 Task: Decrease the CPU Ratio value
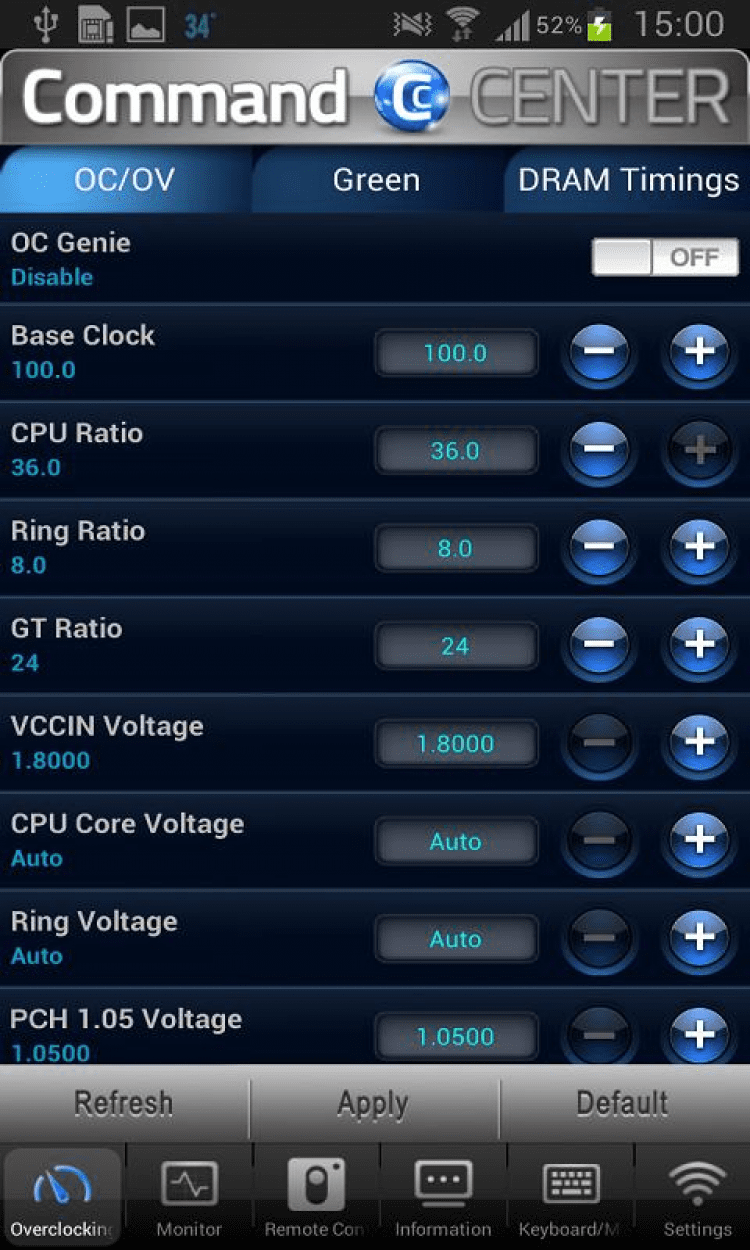pyautogui.click(x=599, y=450)
